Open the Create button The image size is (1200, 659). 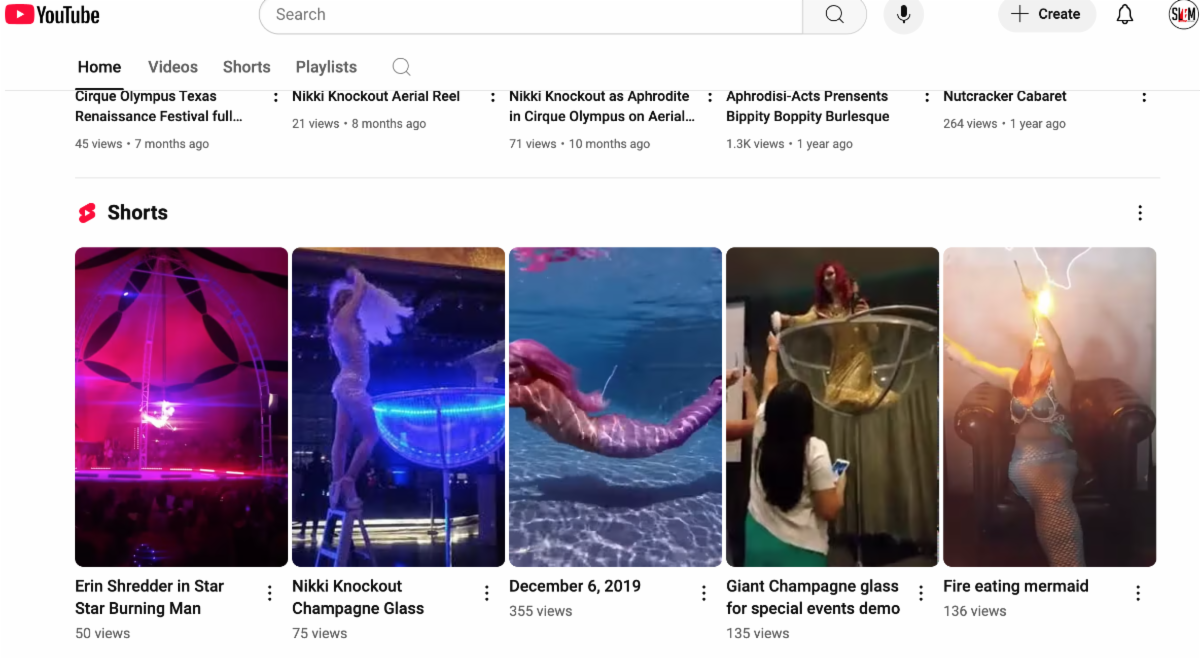[1046, 15]
